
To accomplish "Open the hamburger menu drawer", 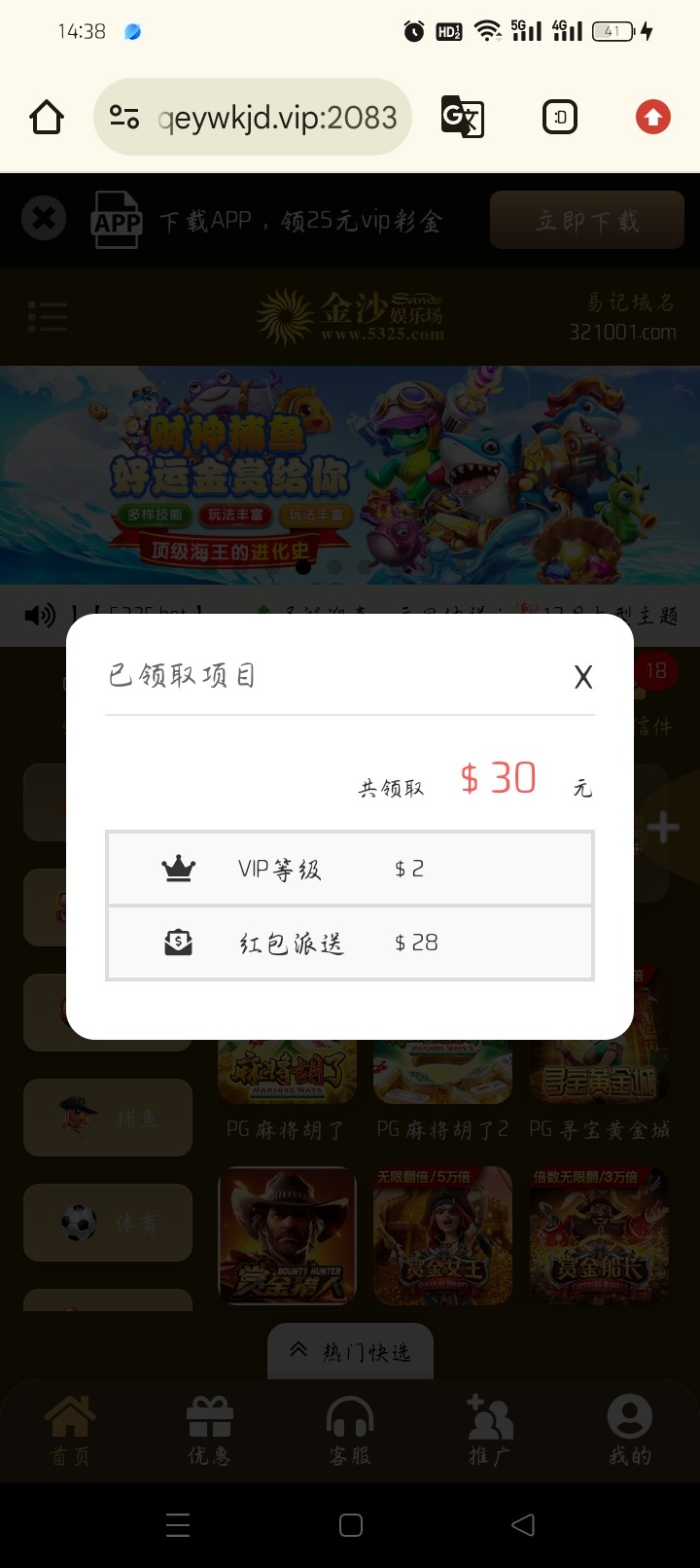I will point(47,317).
